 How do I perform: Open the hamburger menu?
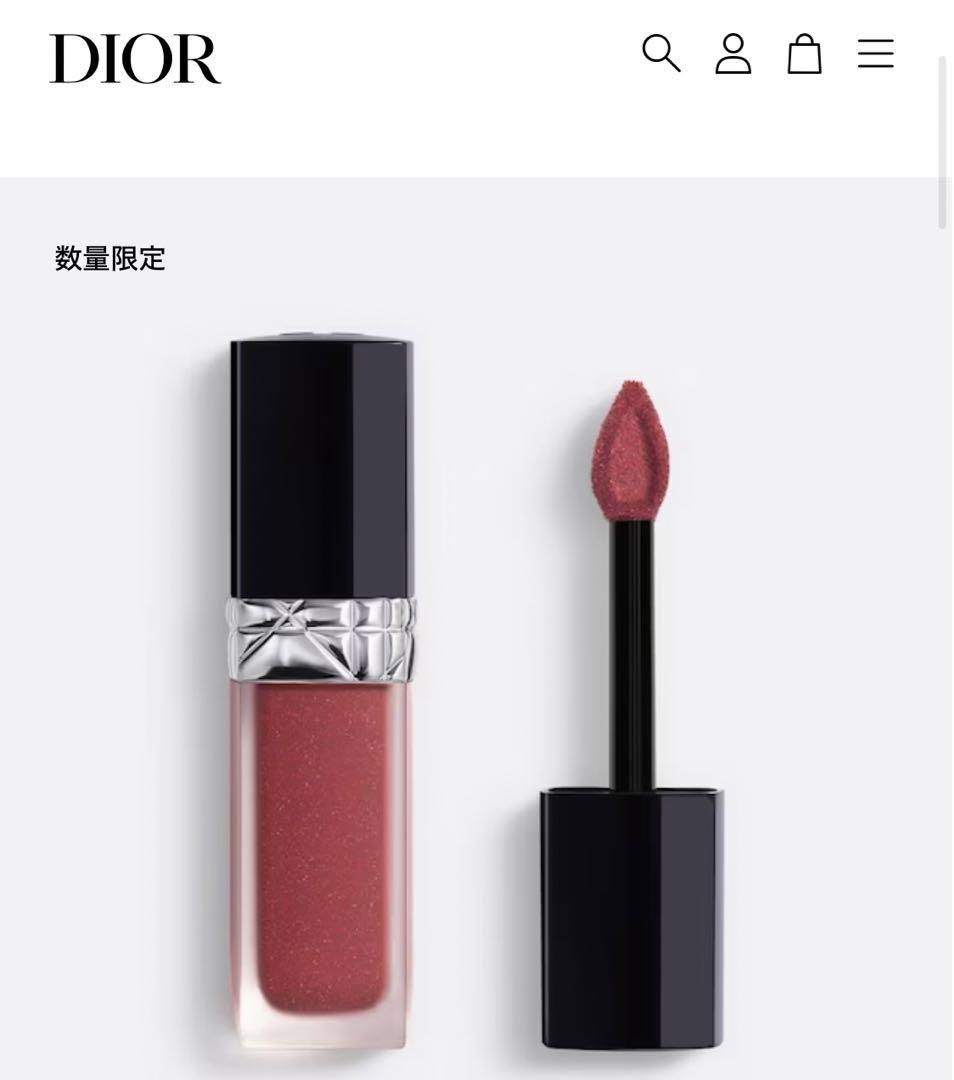click(875, 54)
